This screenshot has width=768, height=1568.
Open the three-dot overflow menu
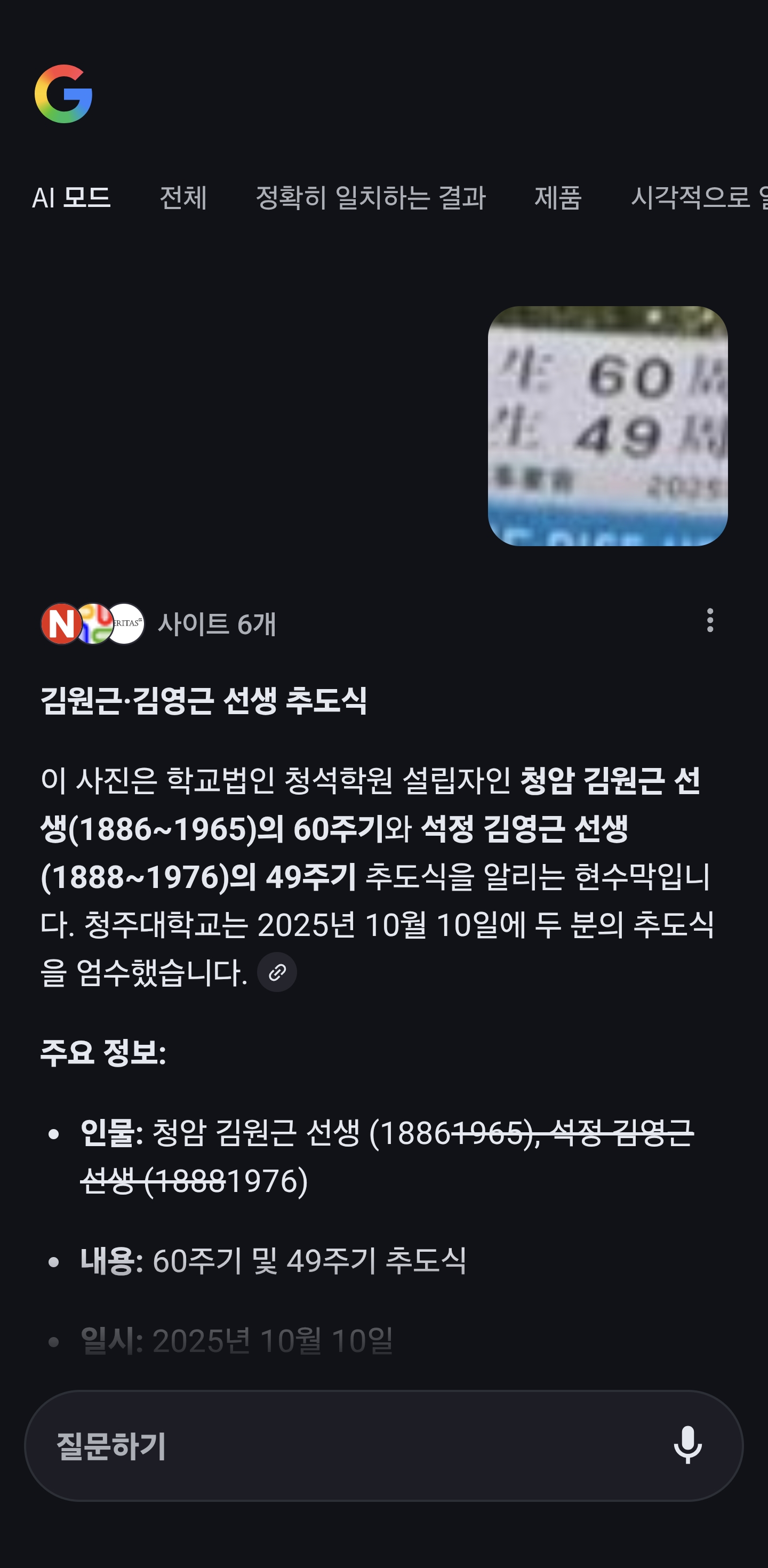709,620
